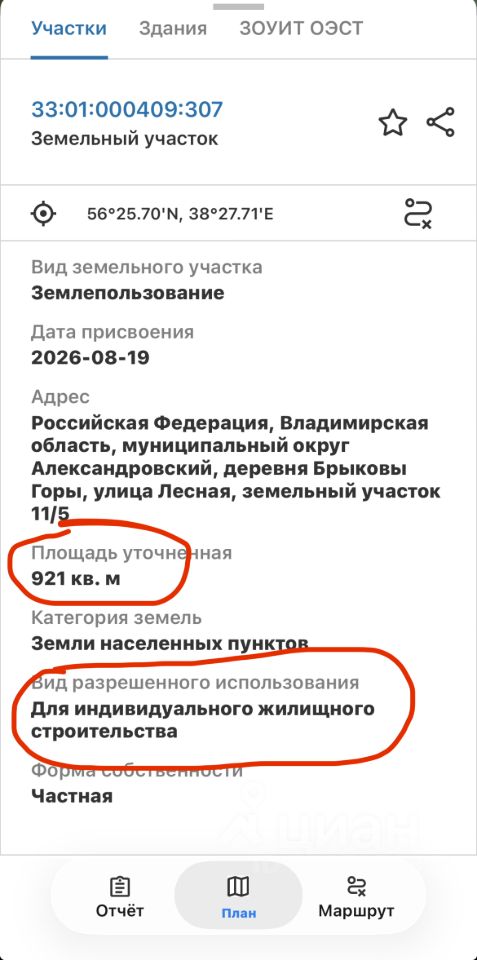Switch to the План view
Viewport: 477px width, 960px height.
238,898
